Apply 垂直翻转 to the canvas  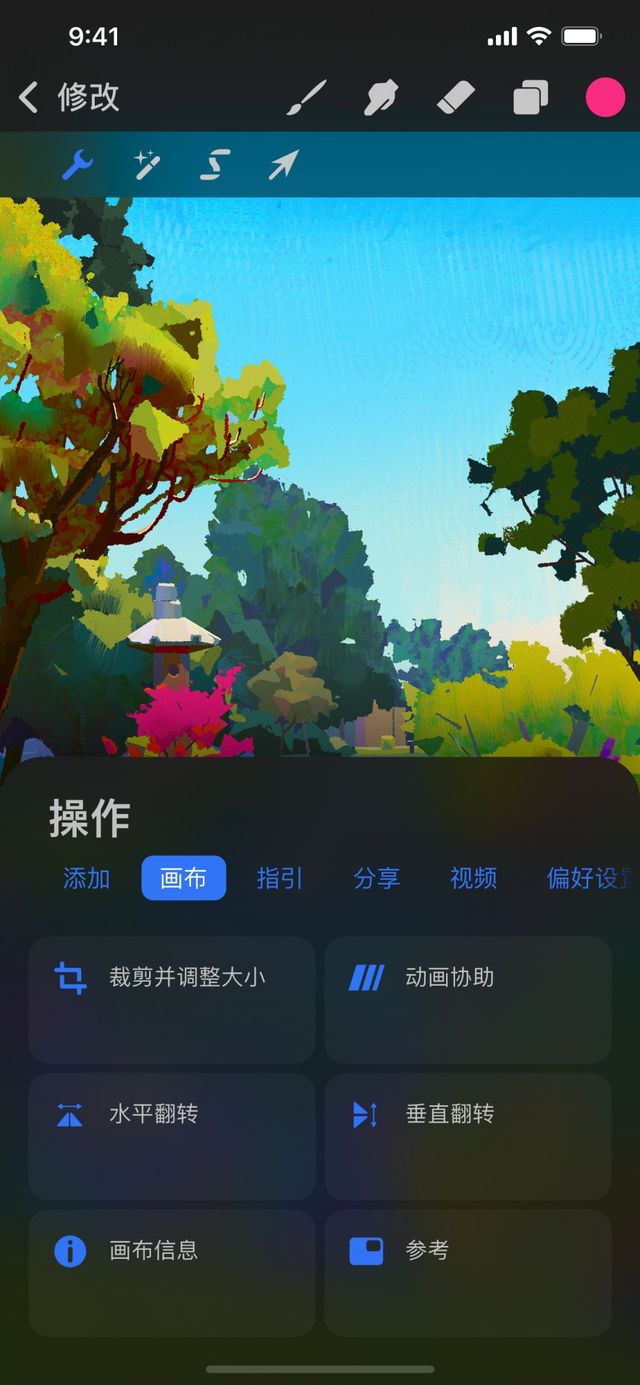[467, 1136]
